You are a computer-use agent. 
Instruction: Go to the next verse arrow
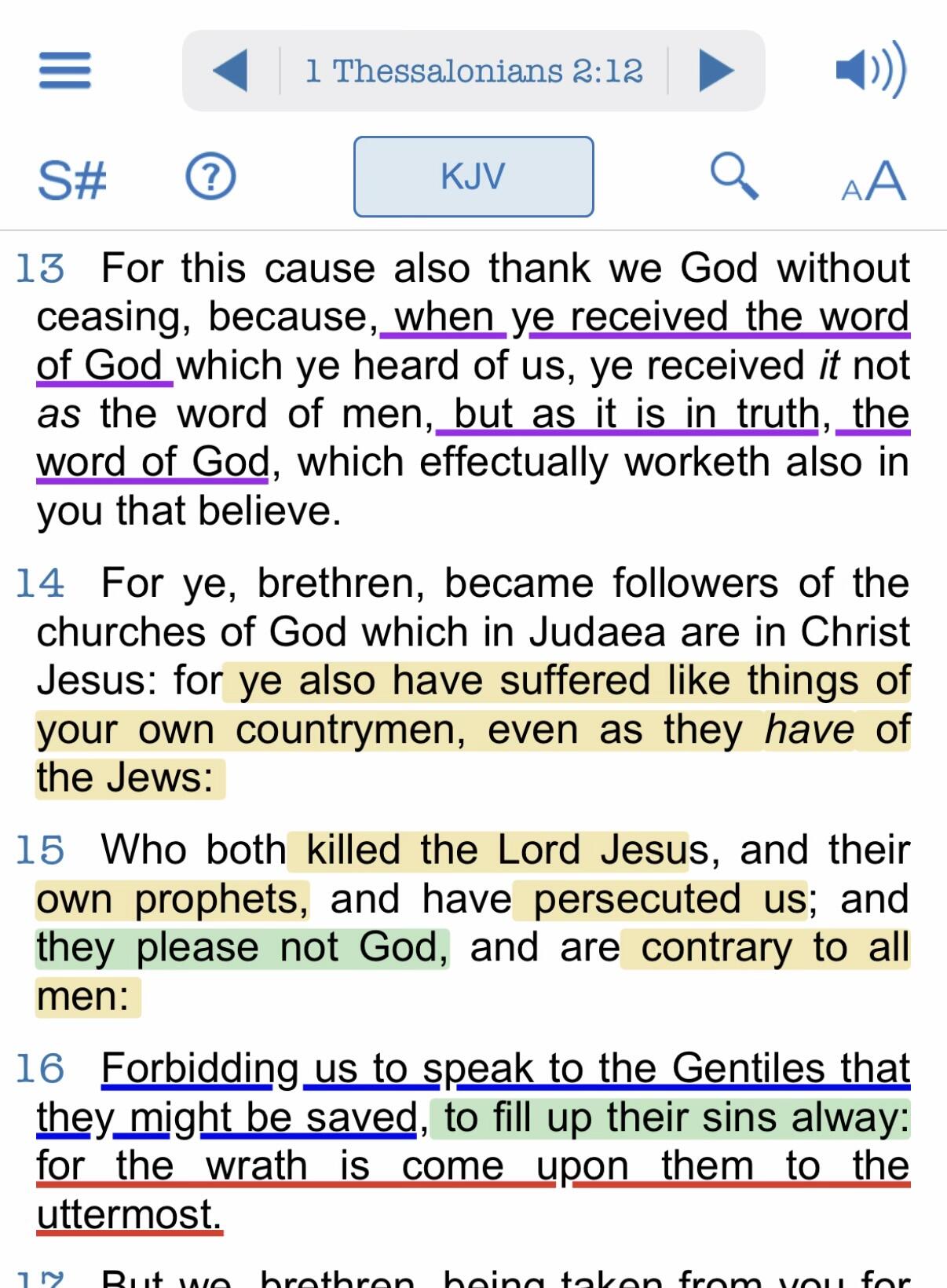pos(717,71)
